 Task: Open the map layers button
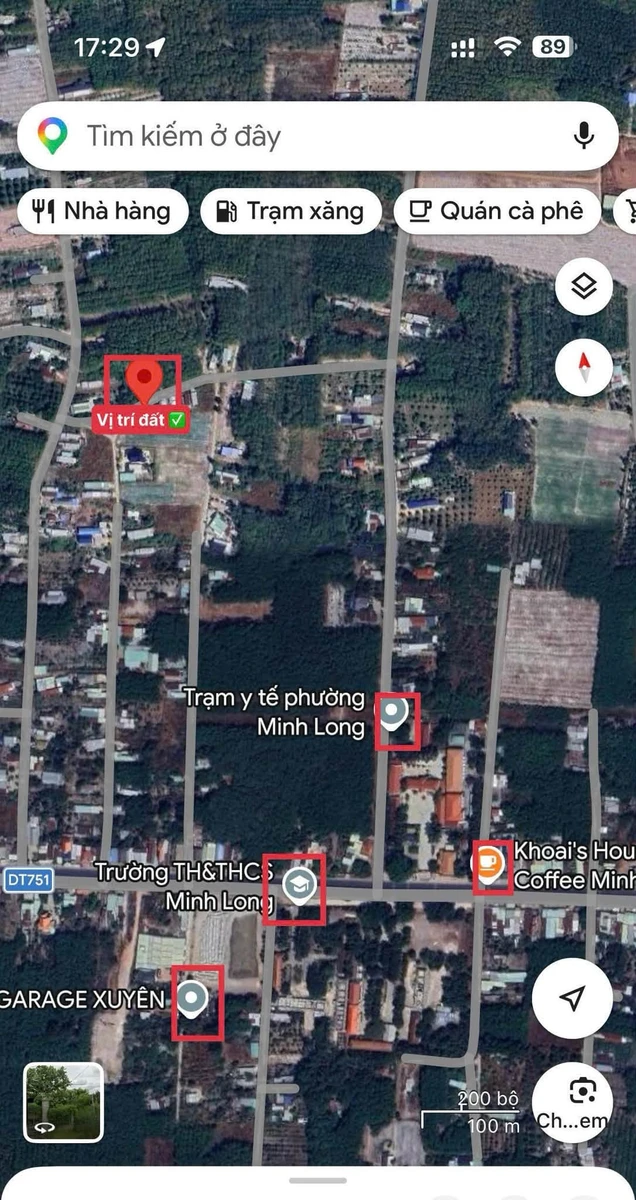coord(584,288)
